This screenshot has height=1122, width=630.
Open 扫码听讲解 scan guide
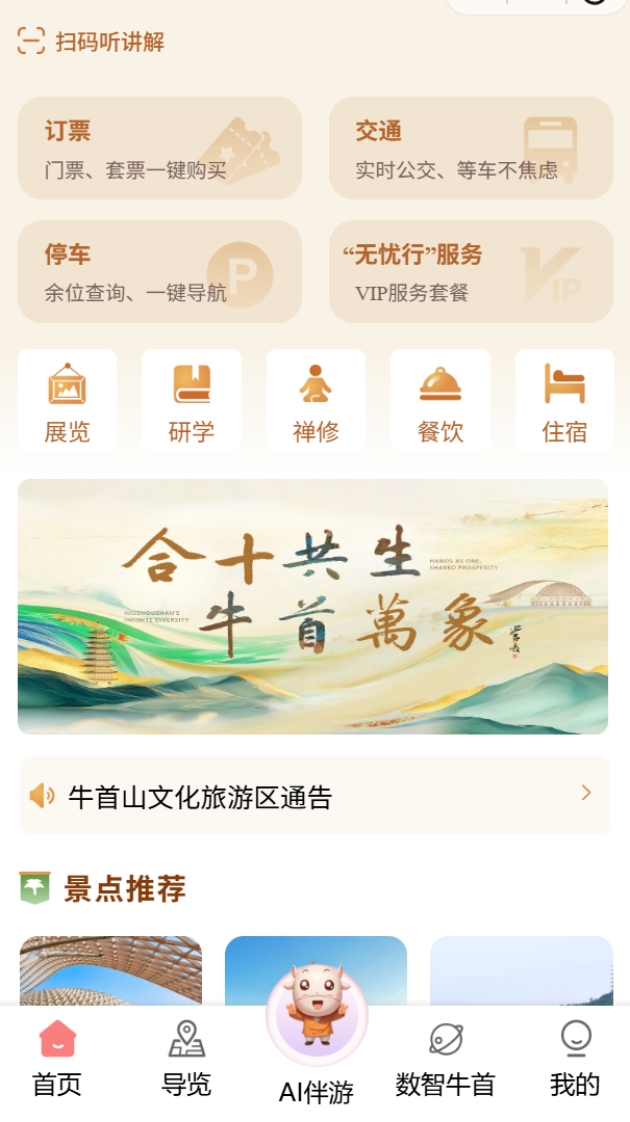coord(90,42)
